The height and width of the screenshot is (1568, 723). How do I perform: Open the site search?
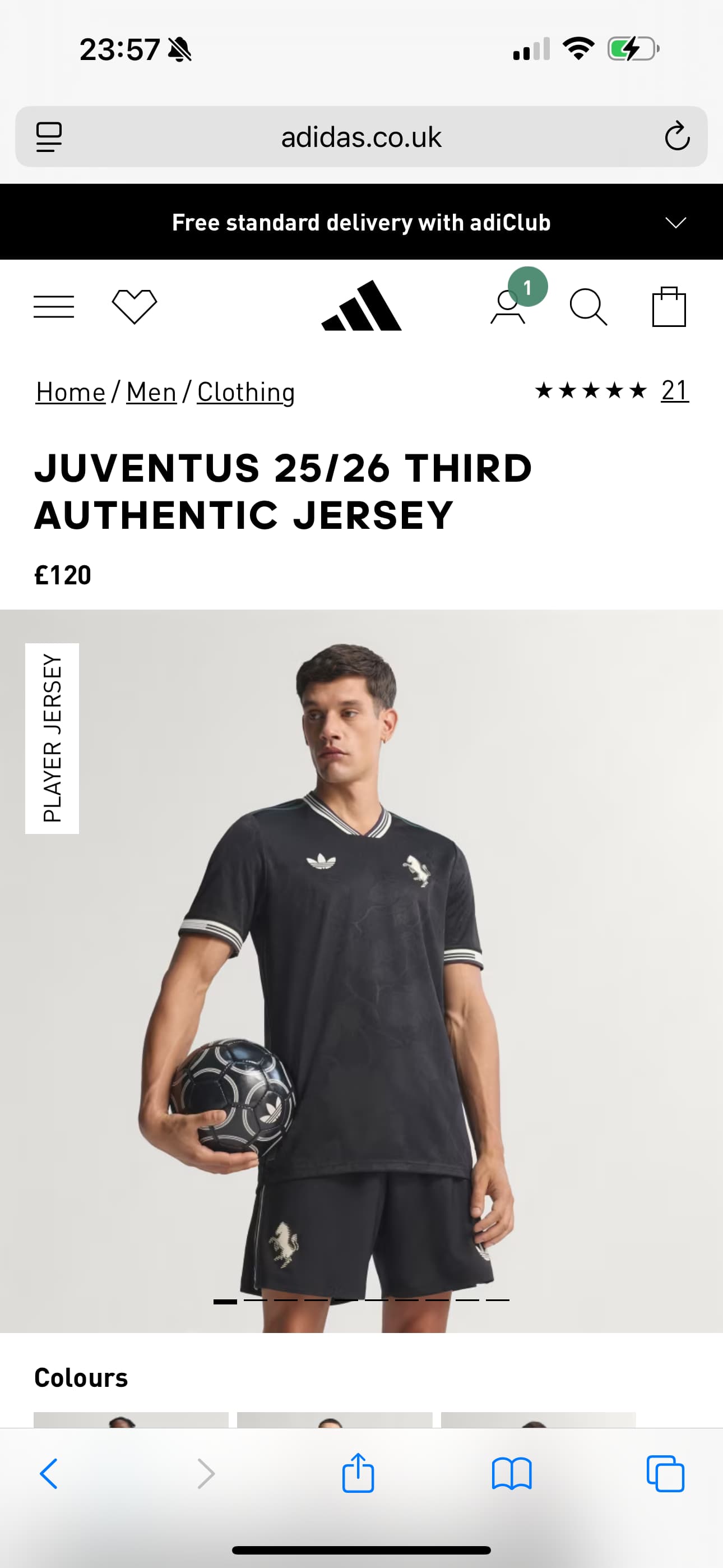588,307
